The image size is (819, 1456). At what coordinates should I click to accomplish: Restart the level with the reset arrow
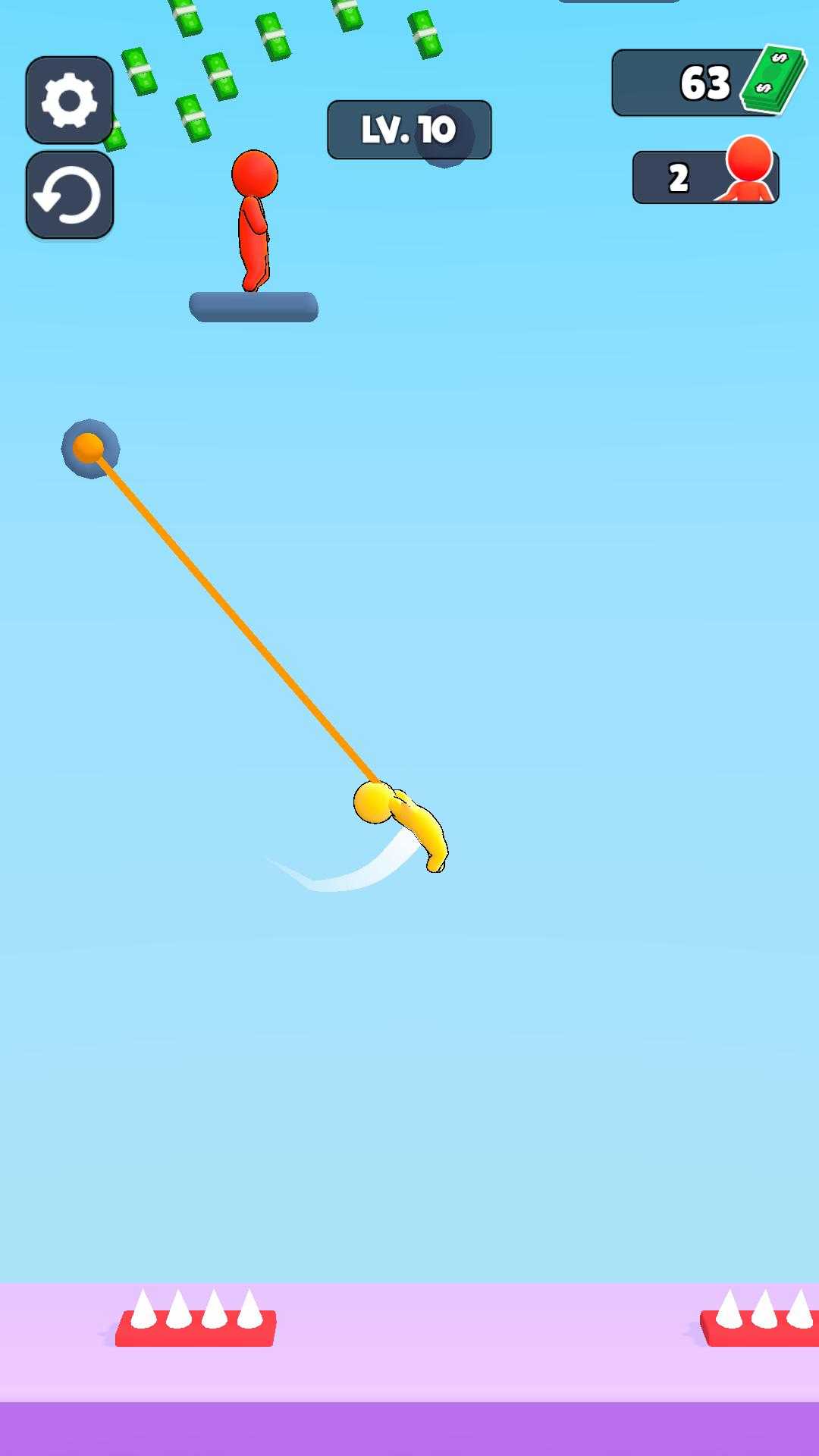tap(69, 195)
